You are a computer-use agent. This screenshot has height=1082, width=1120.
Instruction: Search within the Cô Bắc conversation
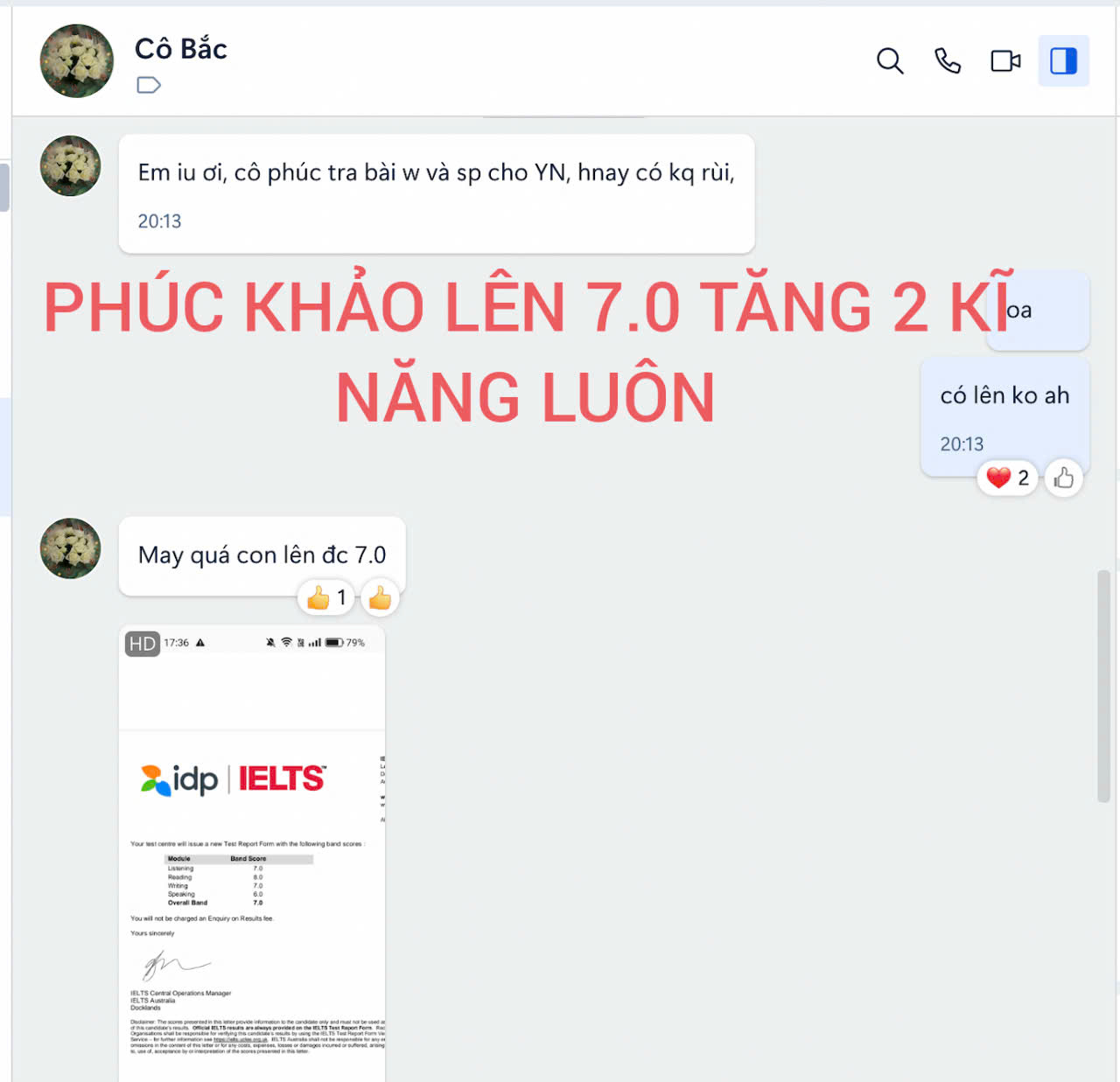(x=889, y=61)
